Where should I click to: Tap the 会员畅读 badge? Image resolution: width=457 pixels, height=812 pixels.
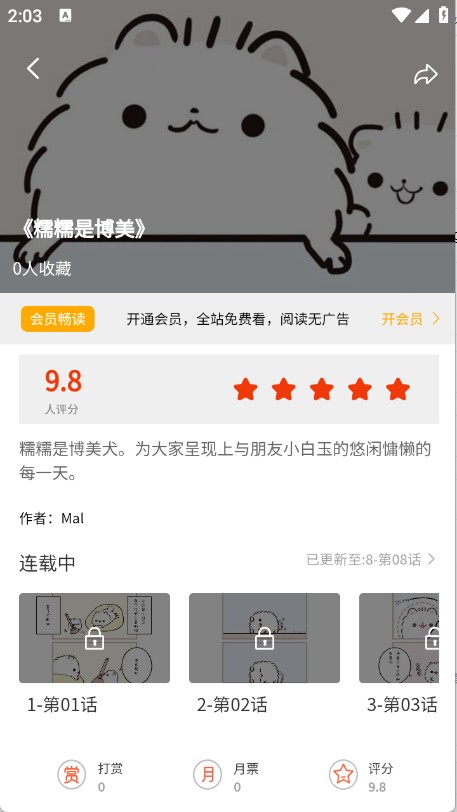pos(58,319)
